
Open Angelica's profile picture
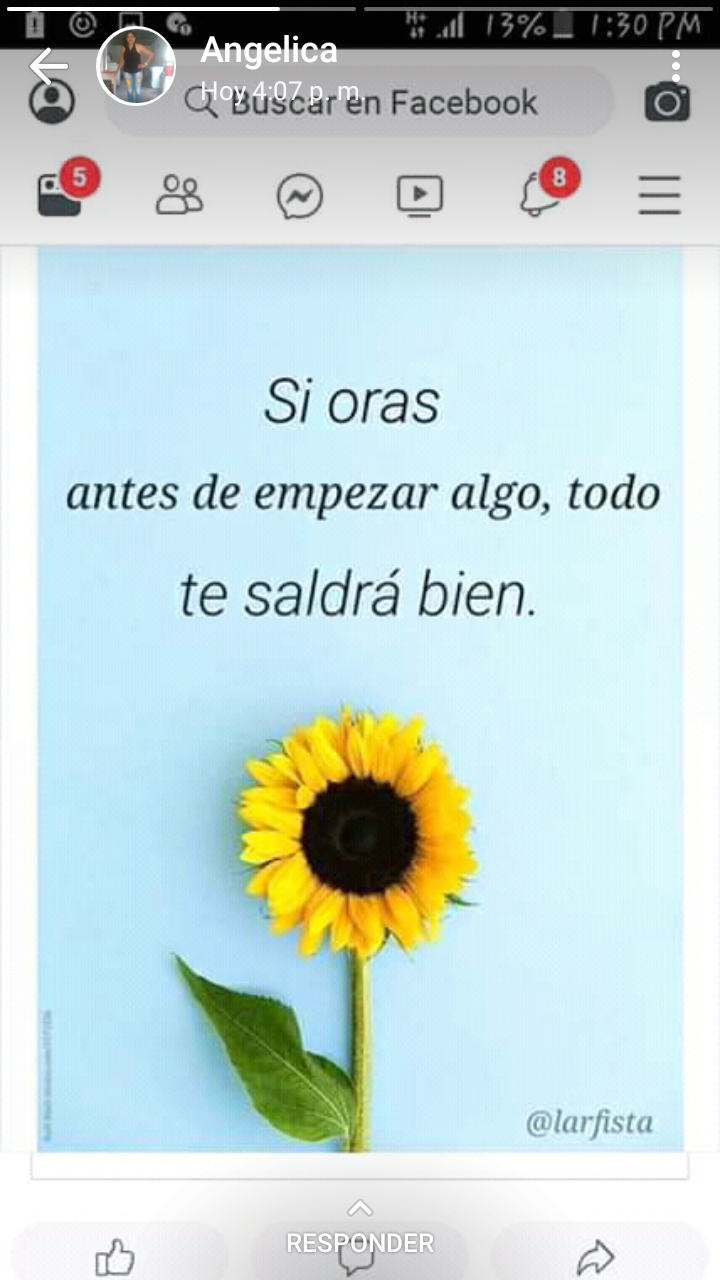pos(135,66)
